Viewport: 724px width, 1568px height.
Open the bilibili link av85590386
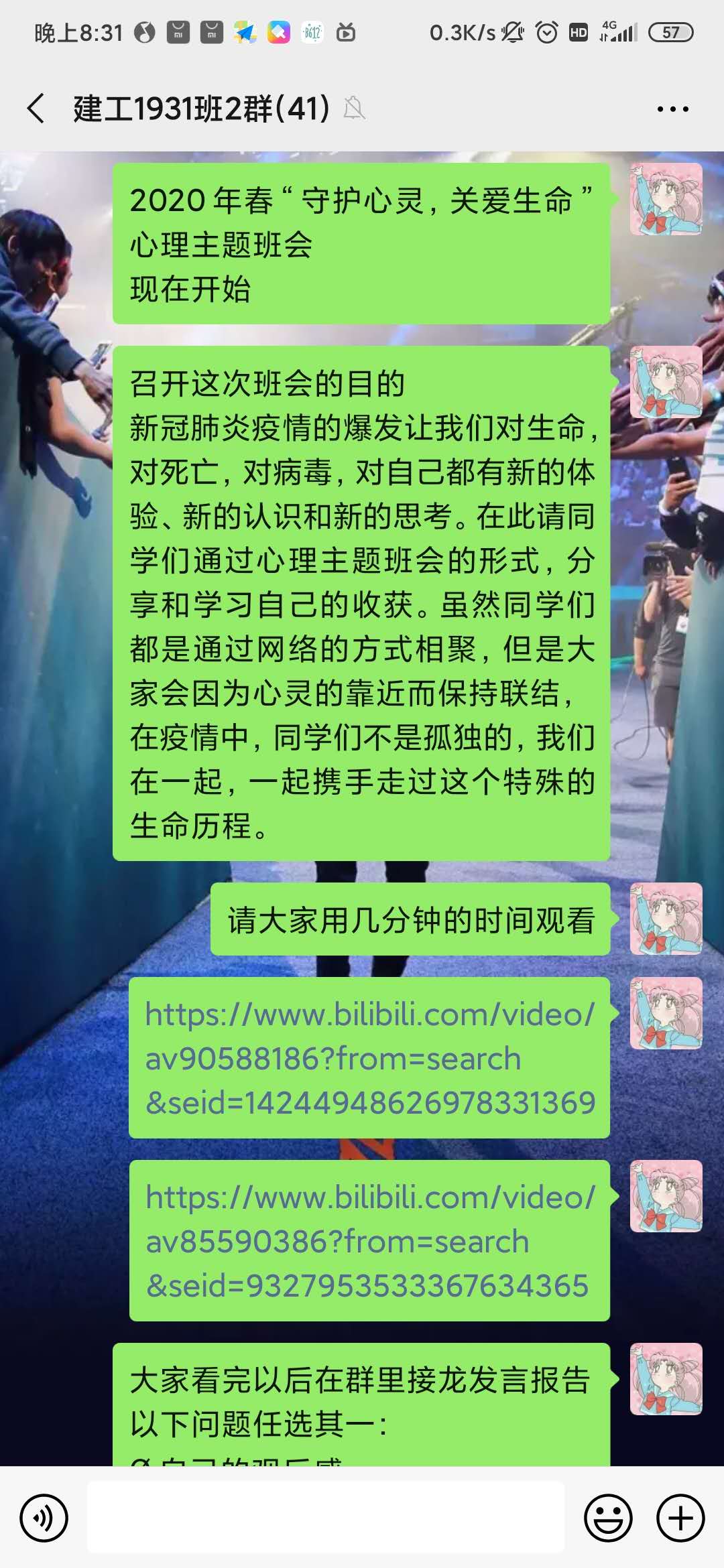tap(369, 1241)
